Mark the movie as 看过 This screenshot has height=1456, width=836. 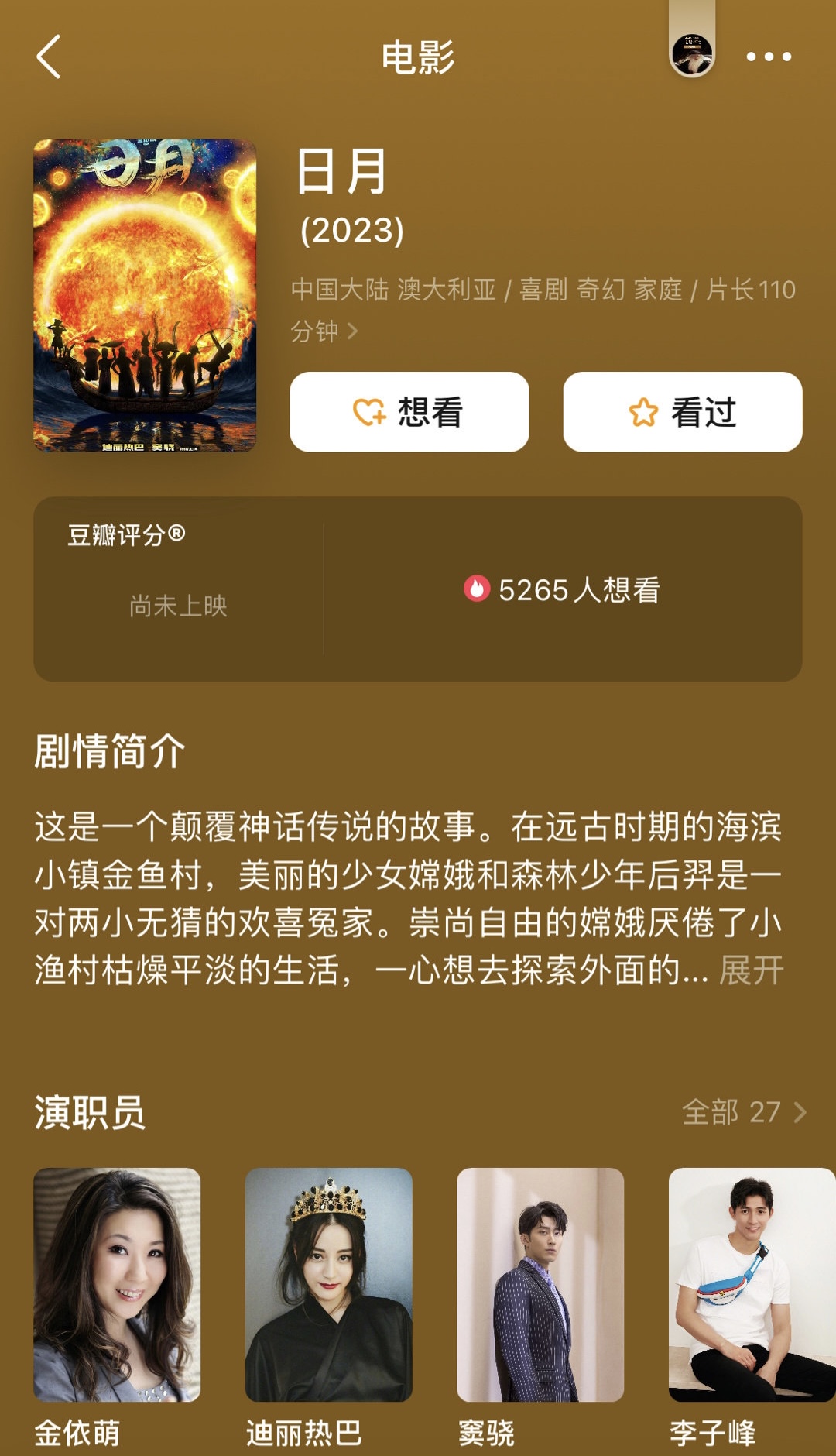point(681,413)
